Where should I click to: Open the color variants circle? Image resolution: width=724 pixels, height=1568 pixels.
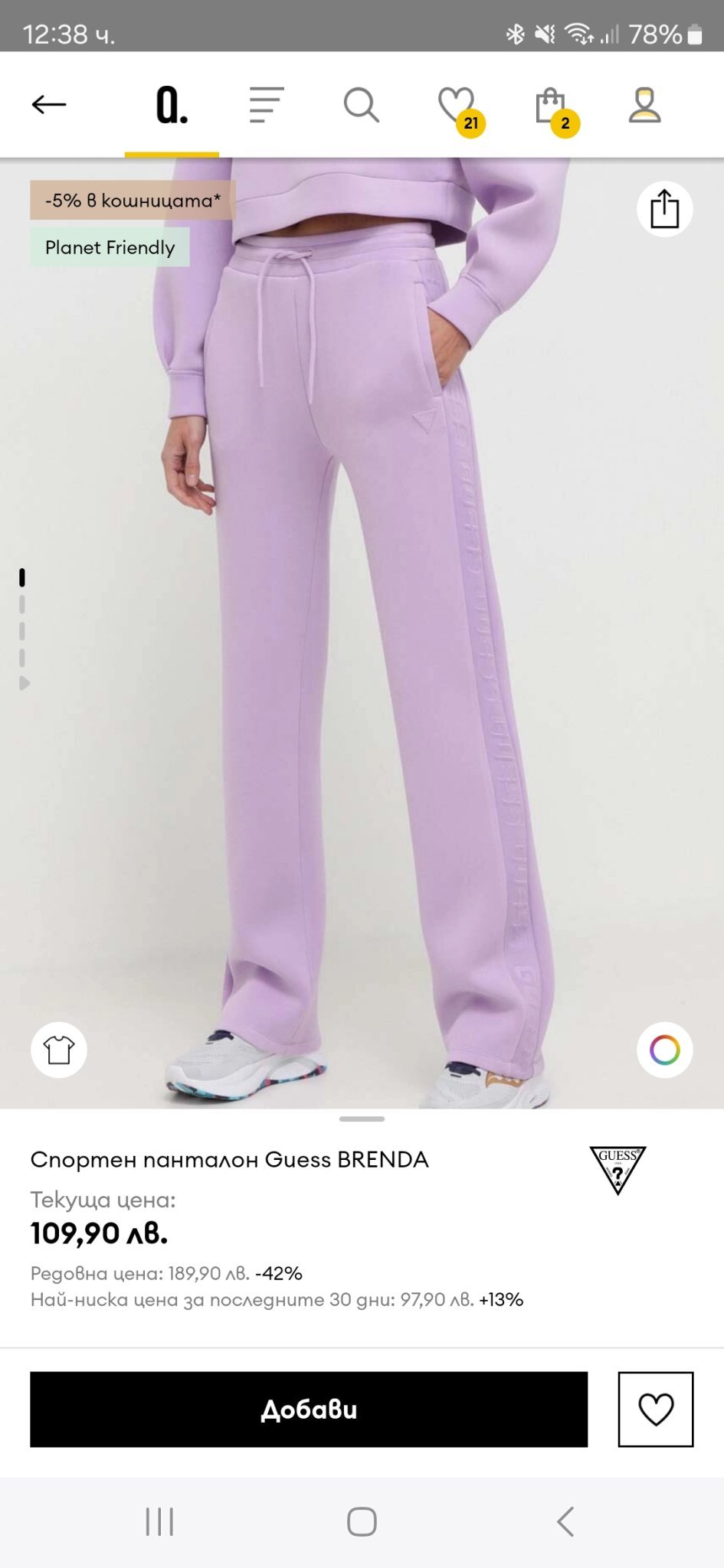point(664,1050)
